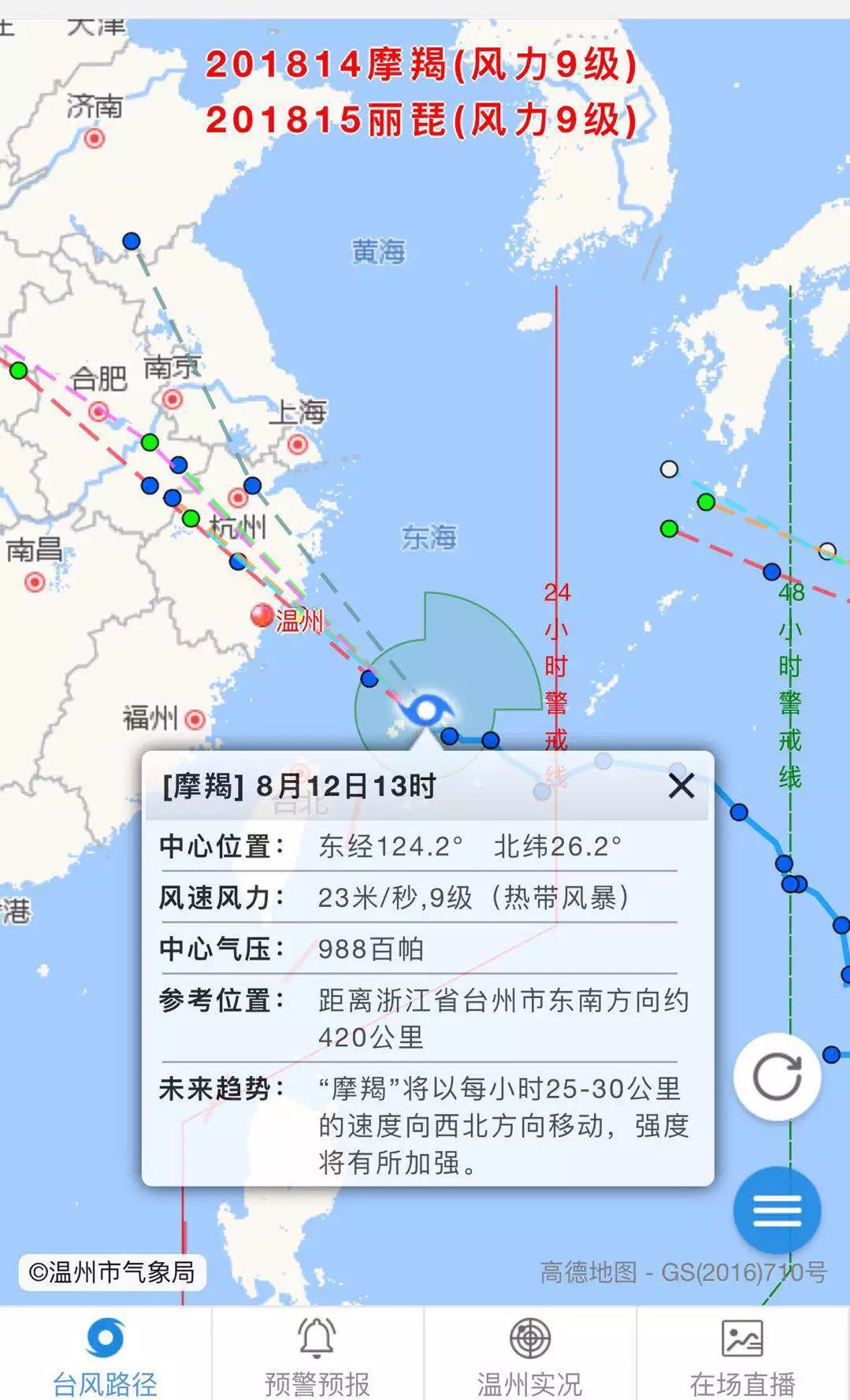Image resolution: width=850 pixels, height=1400 pixels.
Task: Close the 摩羯 typhoon info popup
Action: 681,785
